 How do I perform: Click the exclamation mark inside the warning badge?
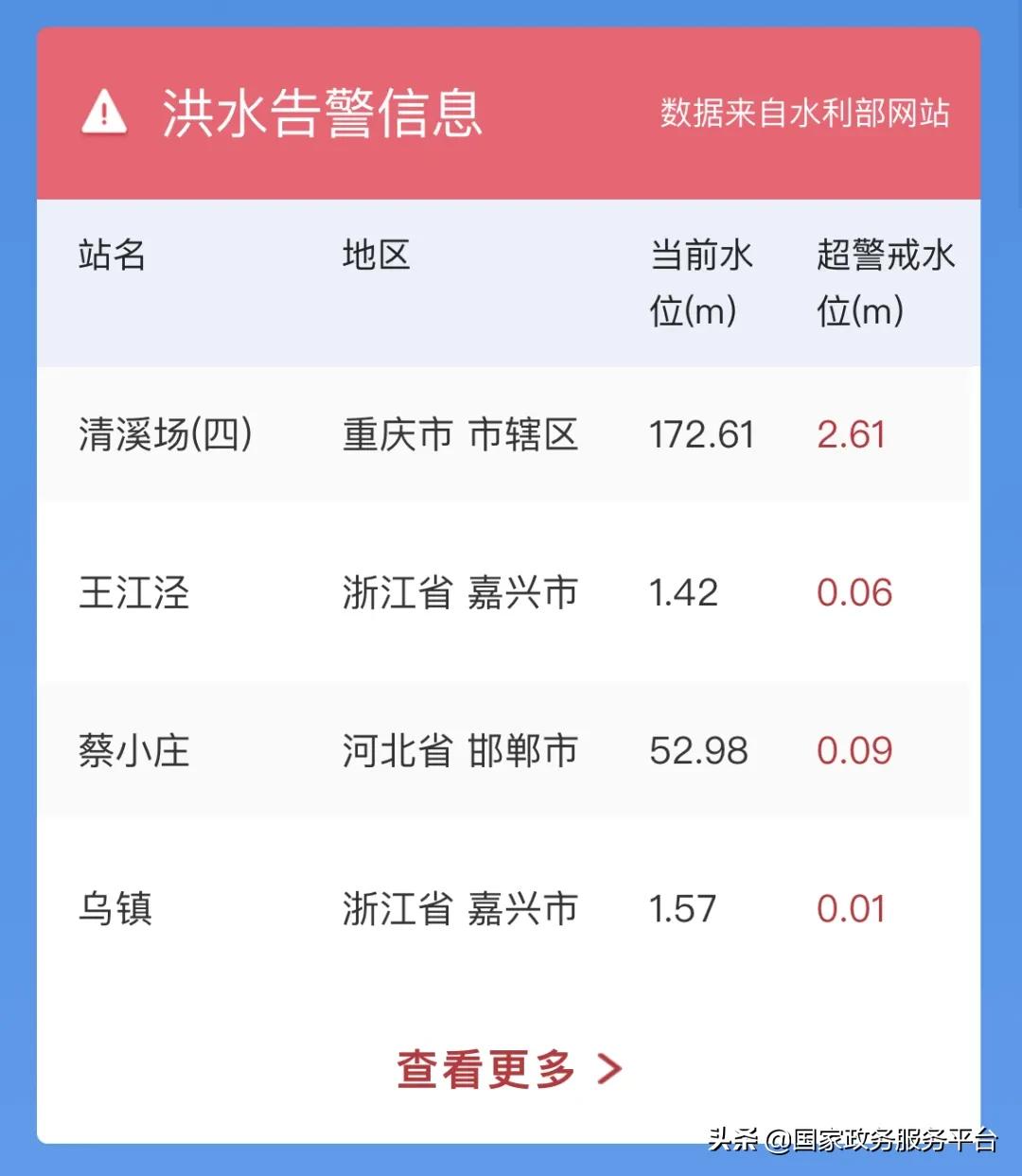coord(102,115)
